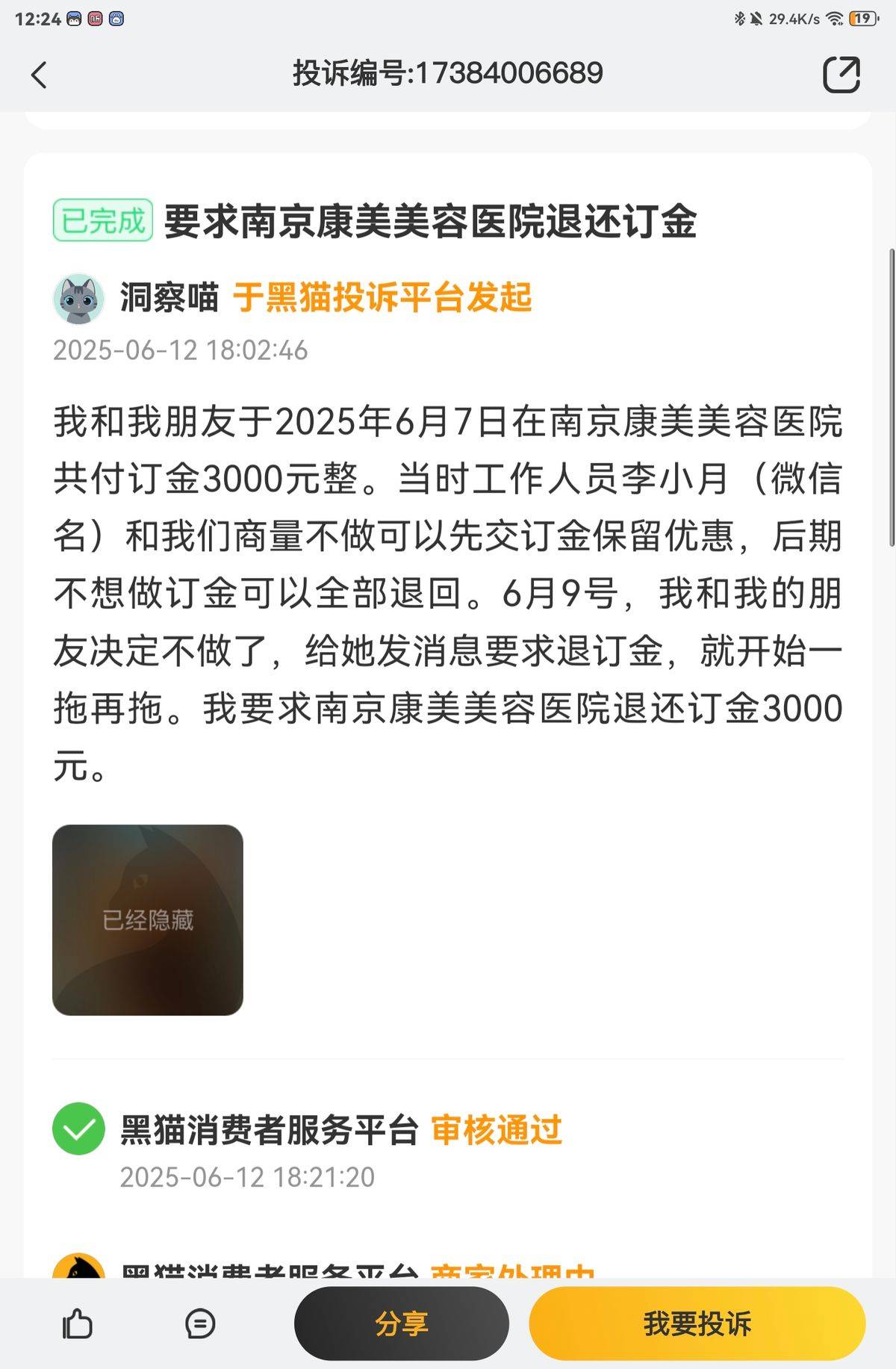Tap the green checkmark next to 审核通过
Viewport: 896px width, 1369px height.
(x=78, y=1130)
